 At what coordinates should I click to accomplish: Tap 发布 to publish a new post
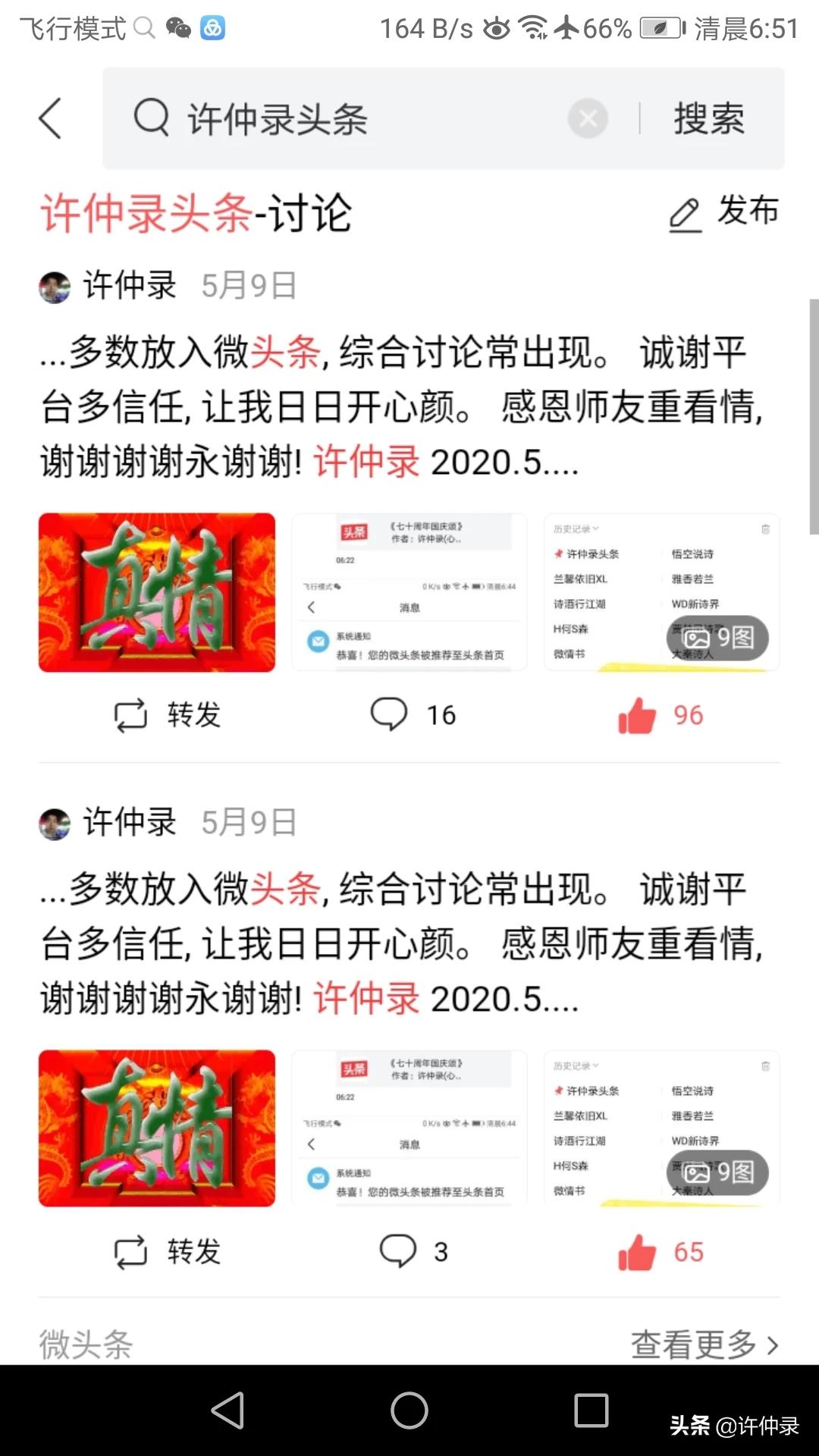(x=724, y=212)
